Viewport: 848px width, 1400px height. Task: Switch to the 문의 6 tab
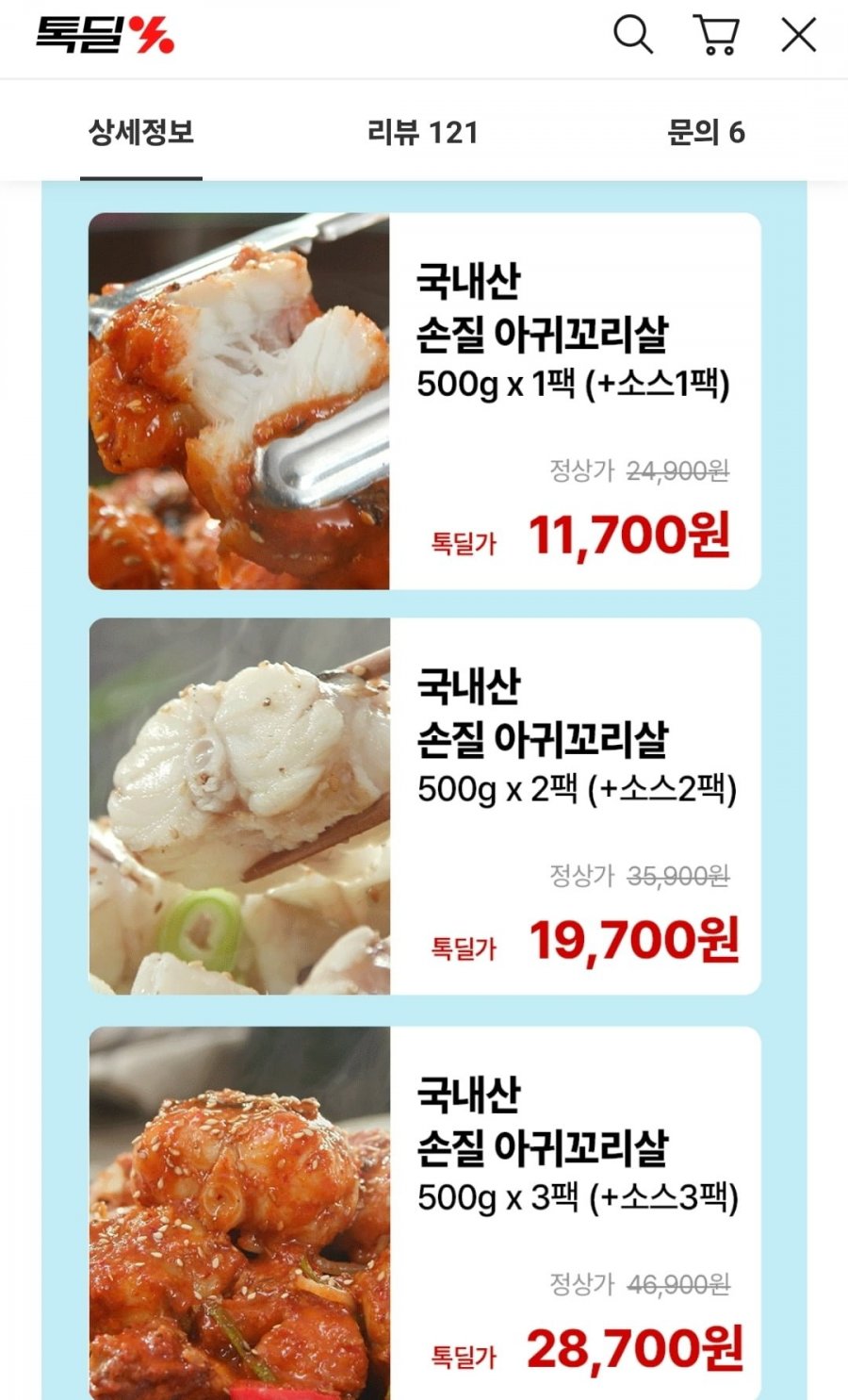706,132
